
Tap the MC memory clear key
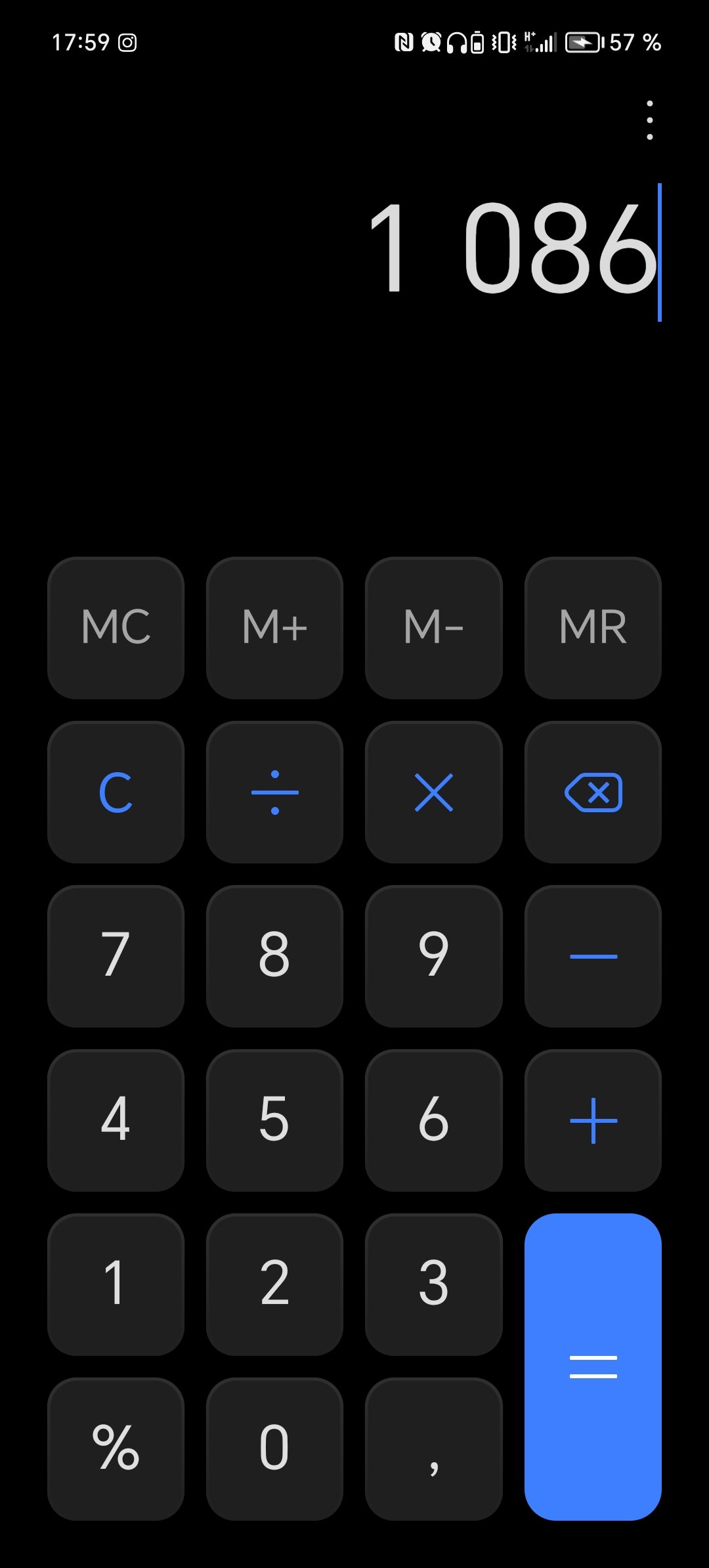116,628
